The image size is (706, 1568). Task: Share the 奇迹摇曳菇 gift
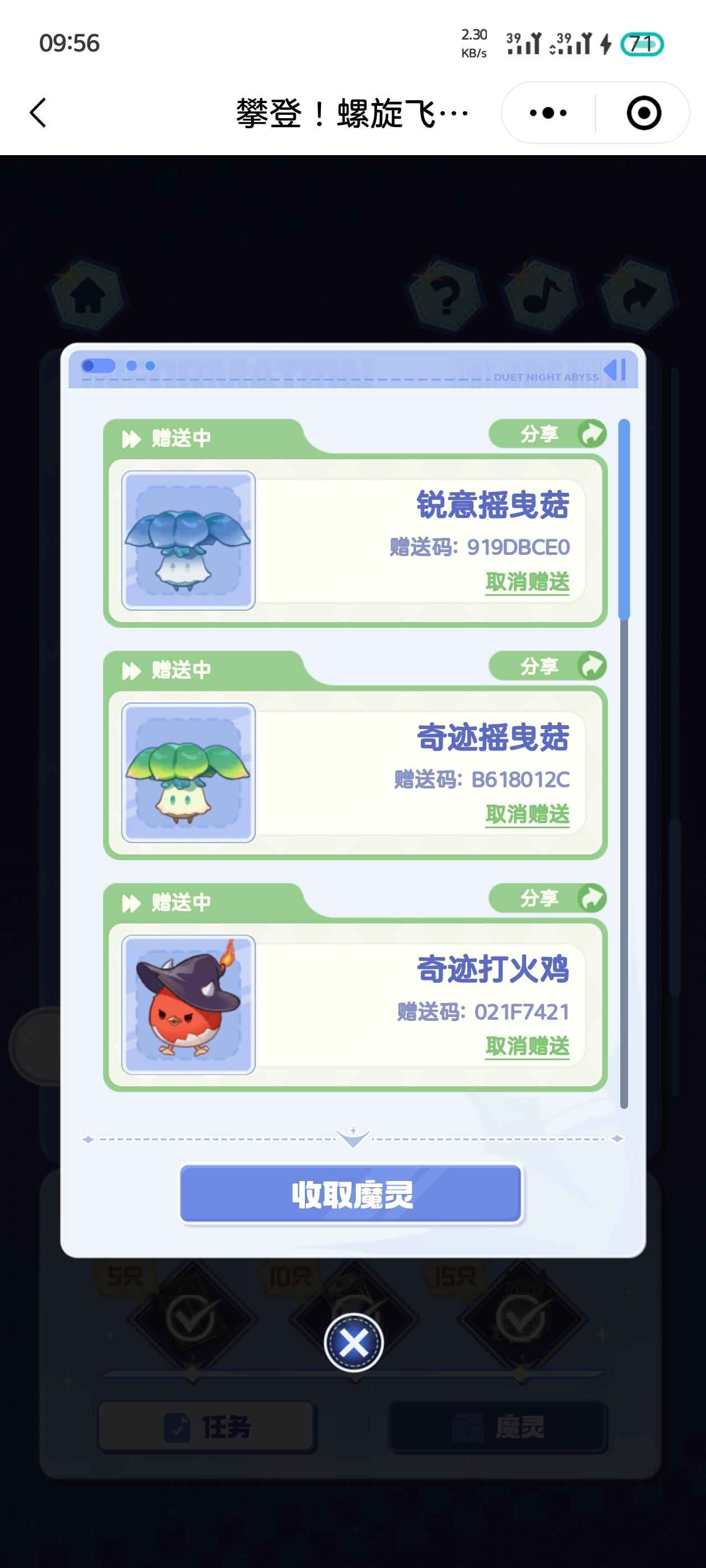pyautogui.click(x=547, y=666)
